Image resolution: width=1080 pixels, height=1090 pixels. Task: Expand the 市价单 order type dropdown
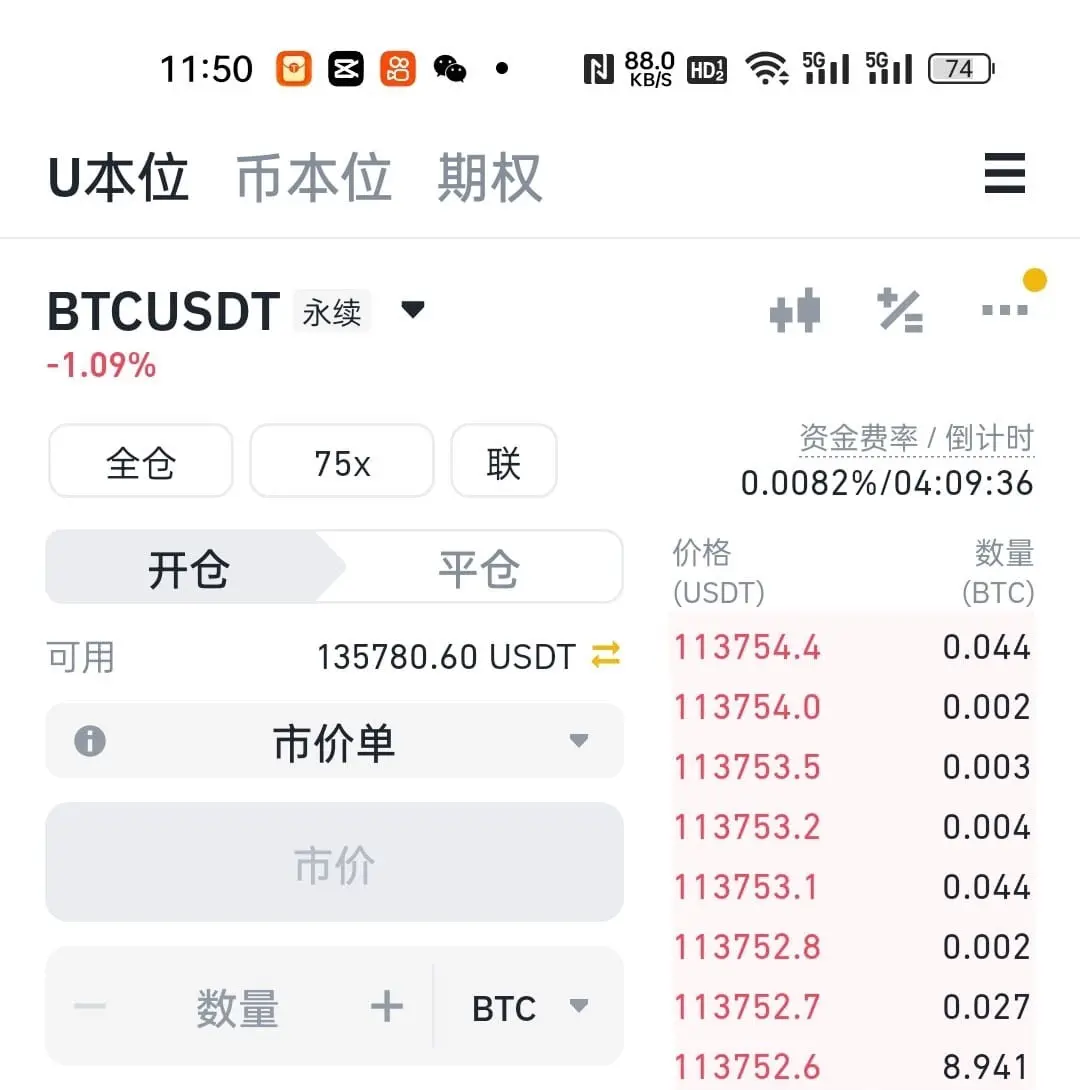tap(334, 741)
